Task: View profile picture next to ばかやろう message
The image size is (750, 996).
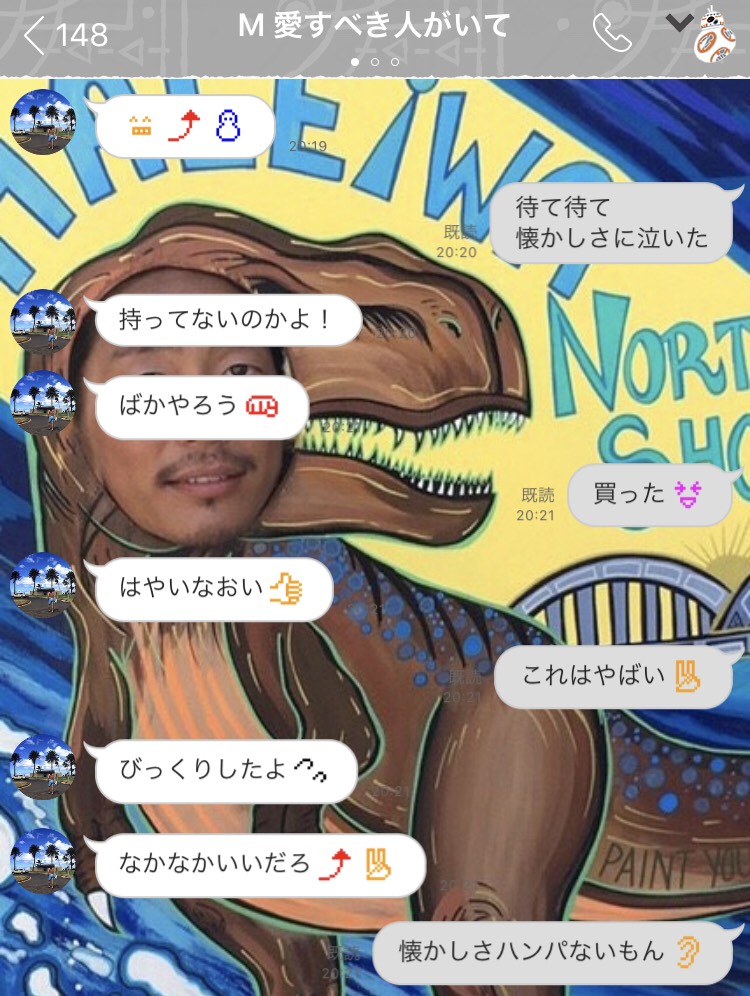Action: coord(43,403)
